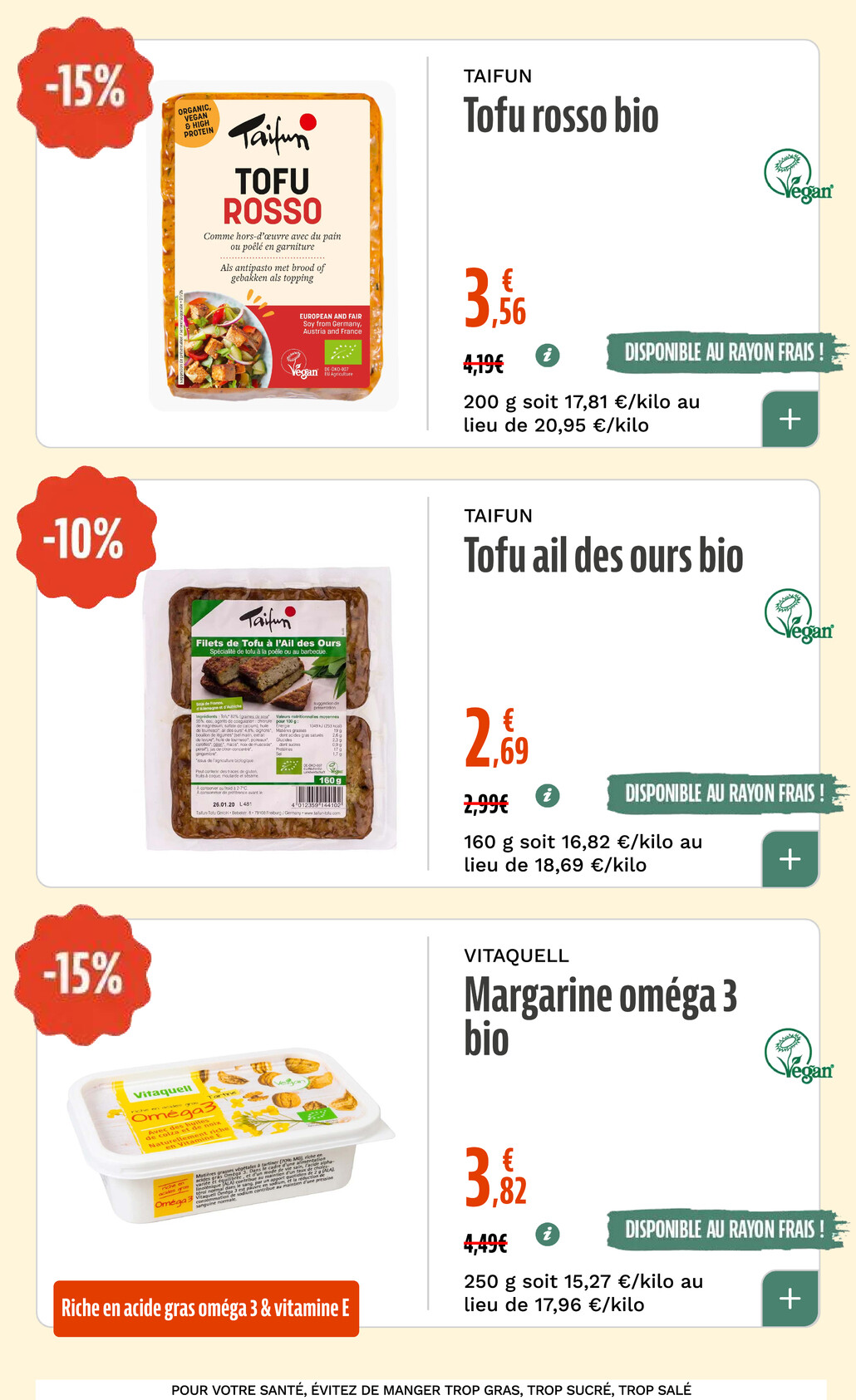Screen dimensions: 856x1400
Task: Open the Tofu ail des ours product card
Action: pyautogui.click(x=428, y=683)
